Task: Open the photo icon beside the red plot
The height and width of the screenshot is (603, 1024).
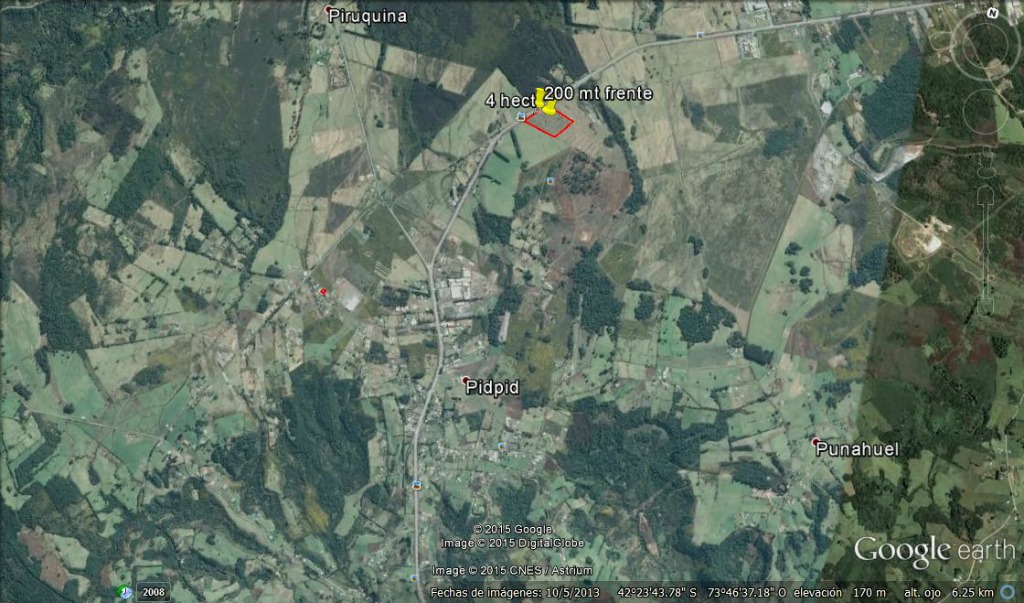Action: 521,117
